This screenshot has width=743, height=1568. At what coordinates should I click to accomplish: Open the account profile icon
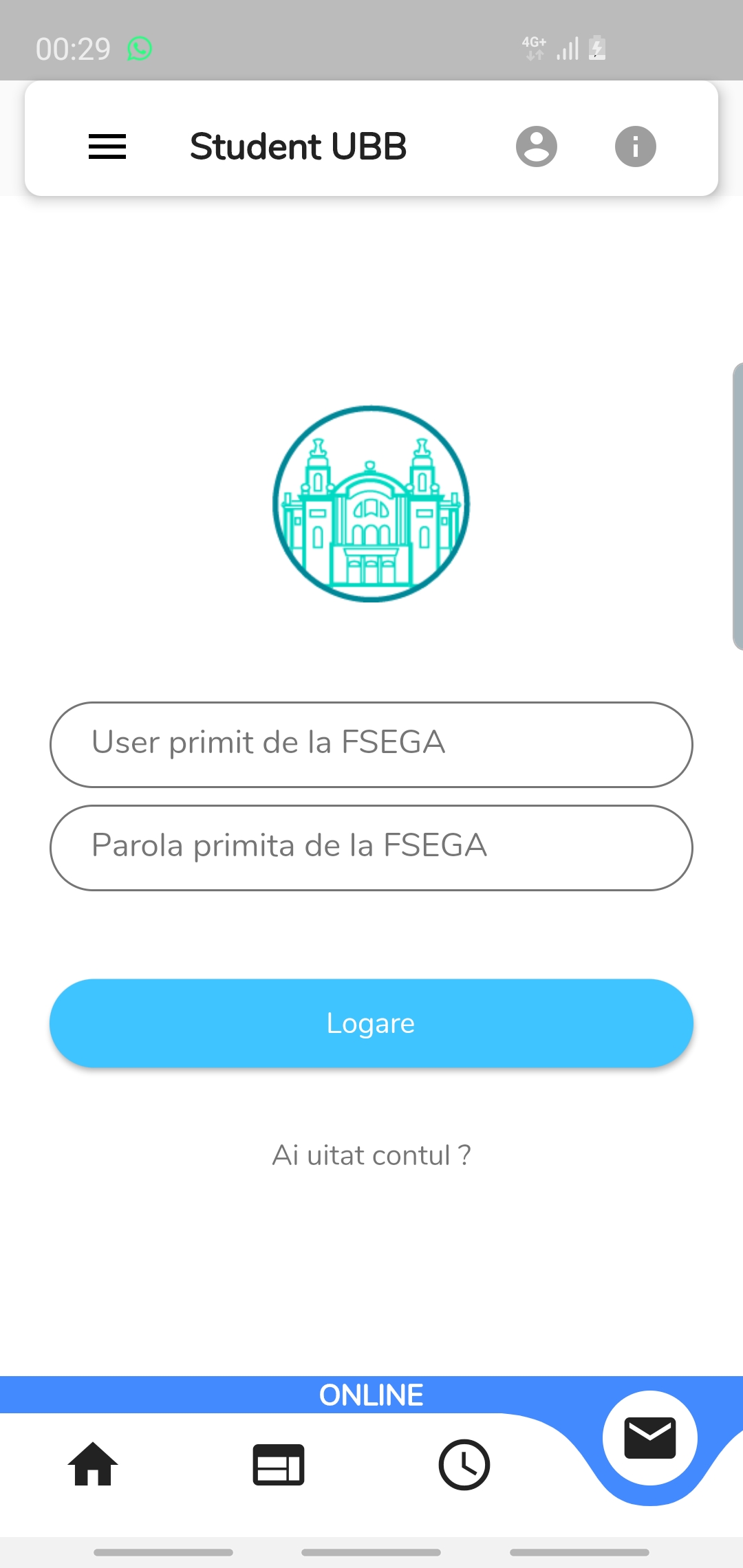click(537, 146)
